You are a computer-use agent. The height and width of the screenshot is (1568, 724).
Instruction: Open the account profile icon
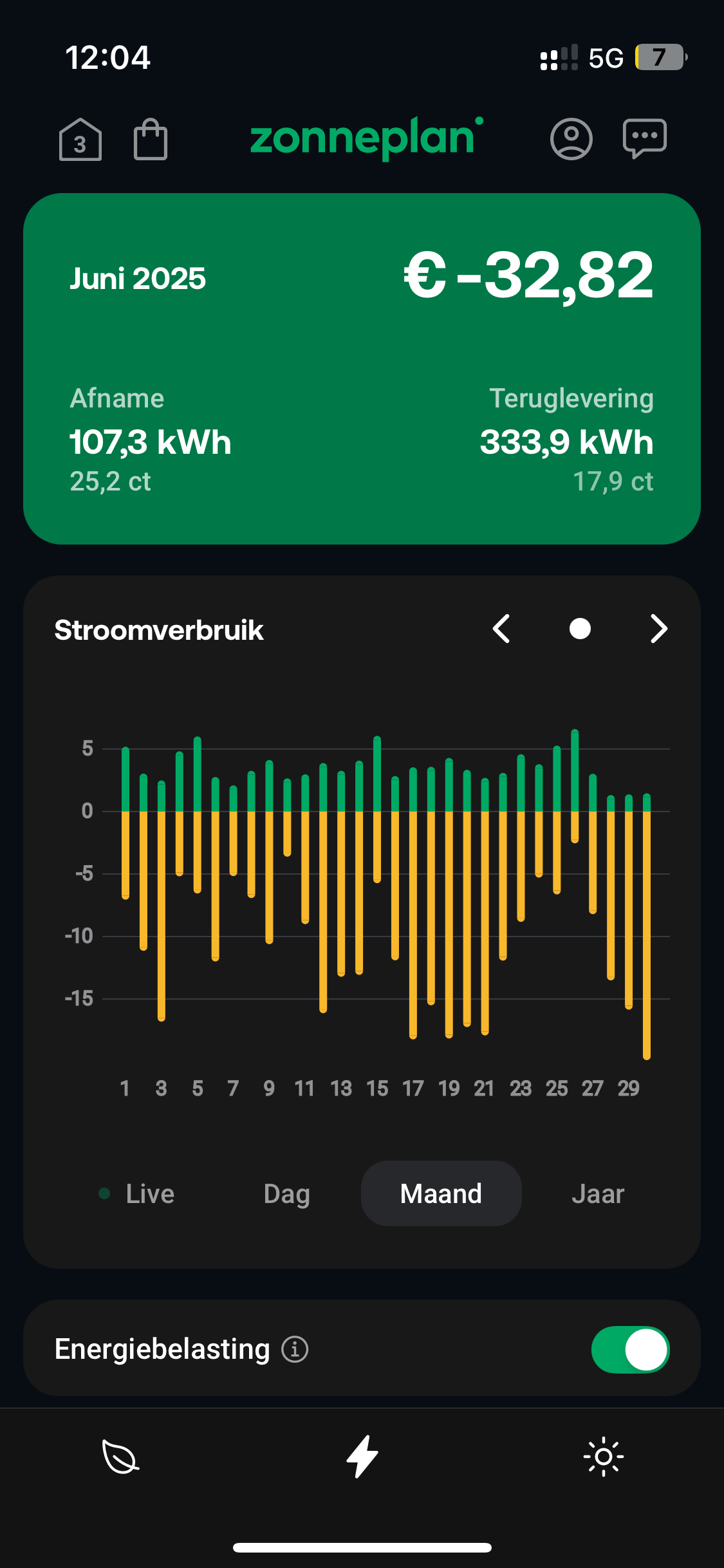571,139
